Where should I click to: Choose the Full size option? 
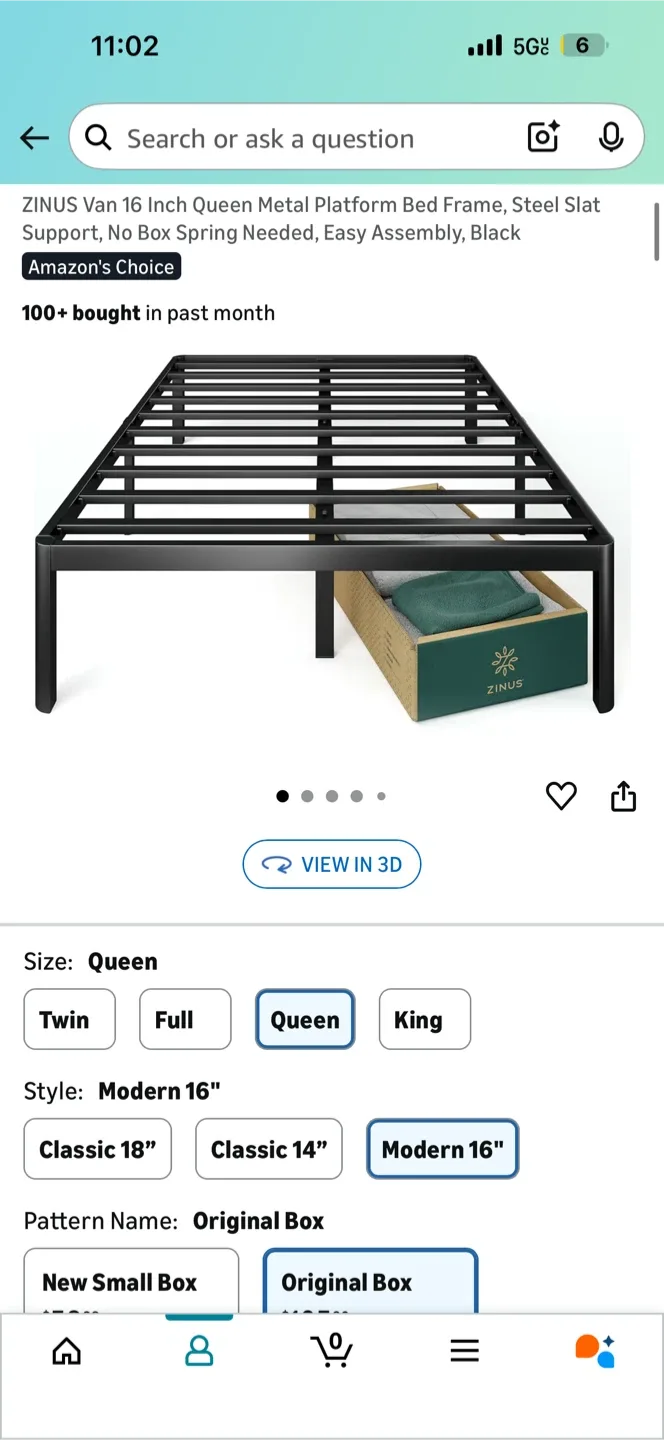tap(185, 1019)
